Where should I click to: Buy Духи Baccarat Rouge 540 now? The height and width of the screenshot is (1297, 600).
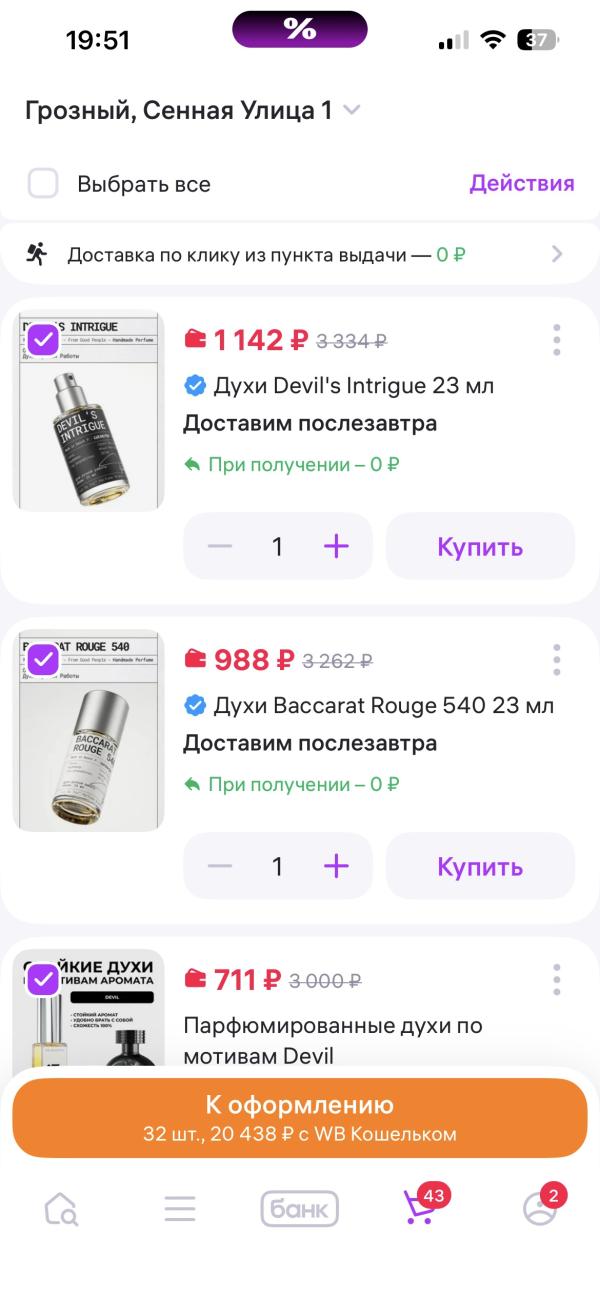pos(480,866)
